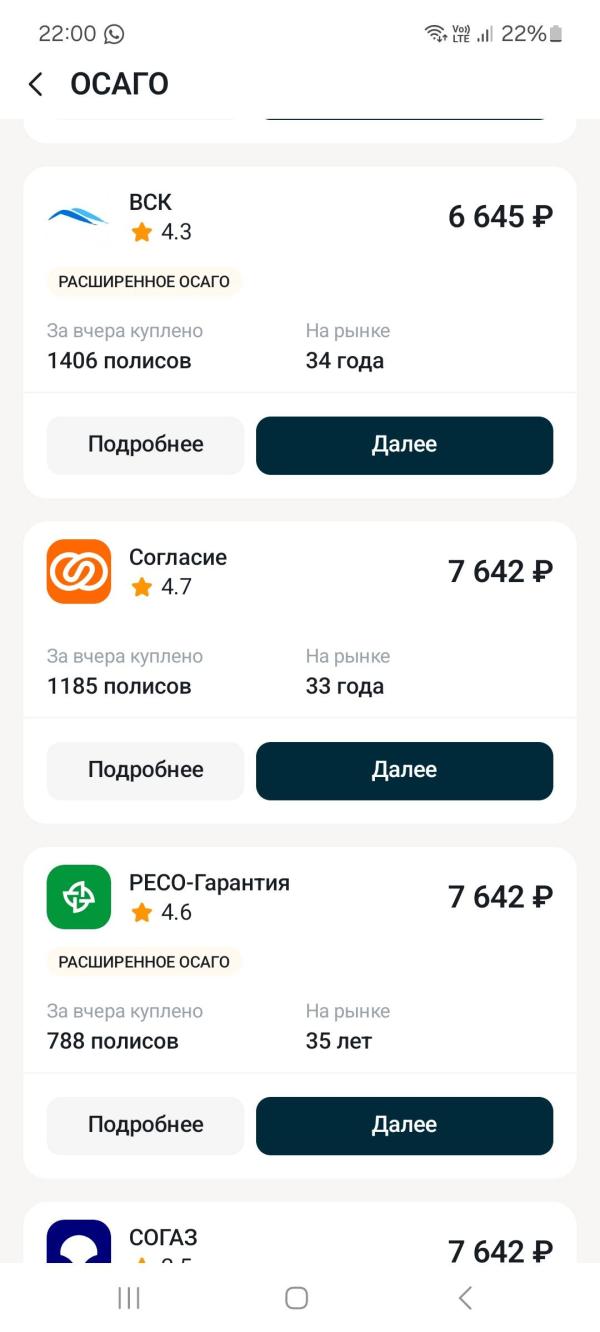Open recent apps from navigation bar
The height and width of the screenshot is (1332, 600).
point(129,1297)
